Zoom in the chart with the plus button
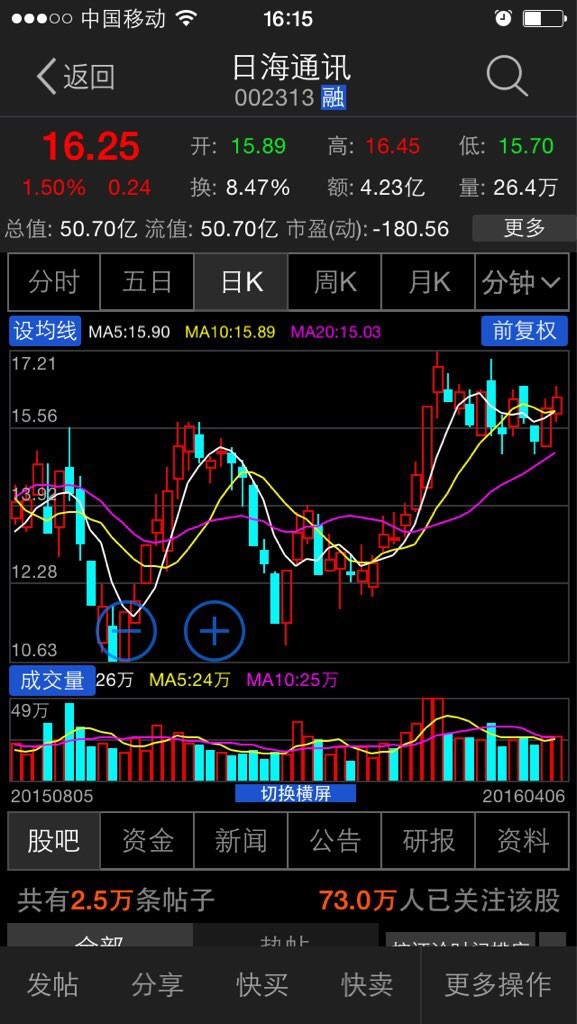 [x=214, y=631]
